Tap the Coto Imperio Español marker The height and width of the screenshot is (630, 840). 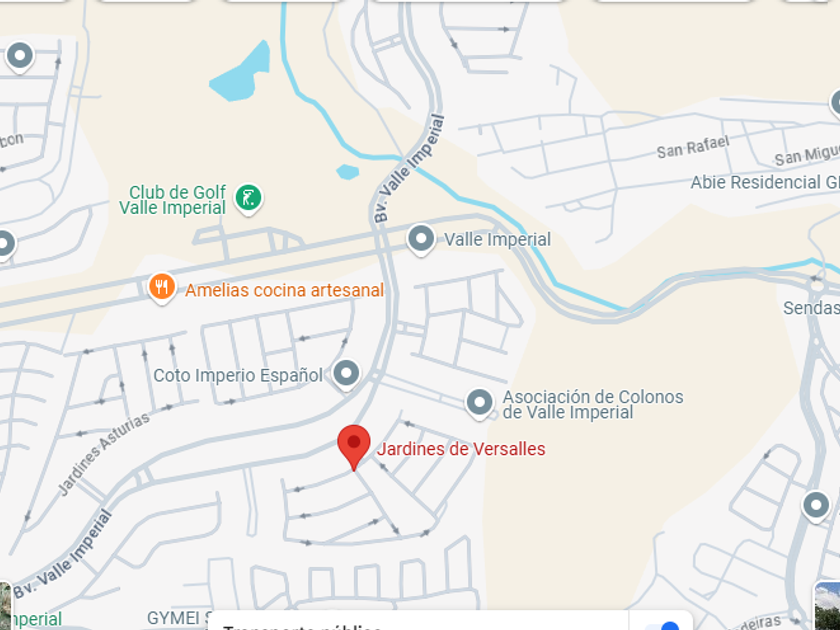[x=346, y=374]
